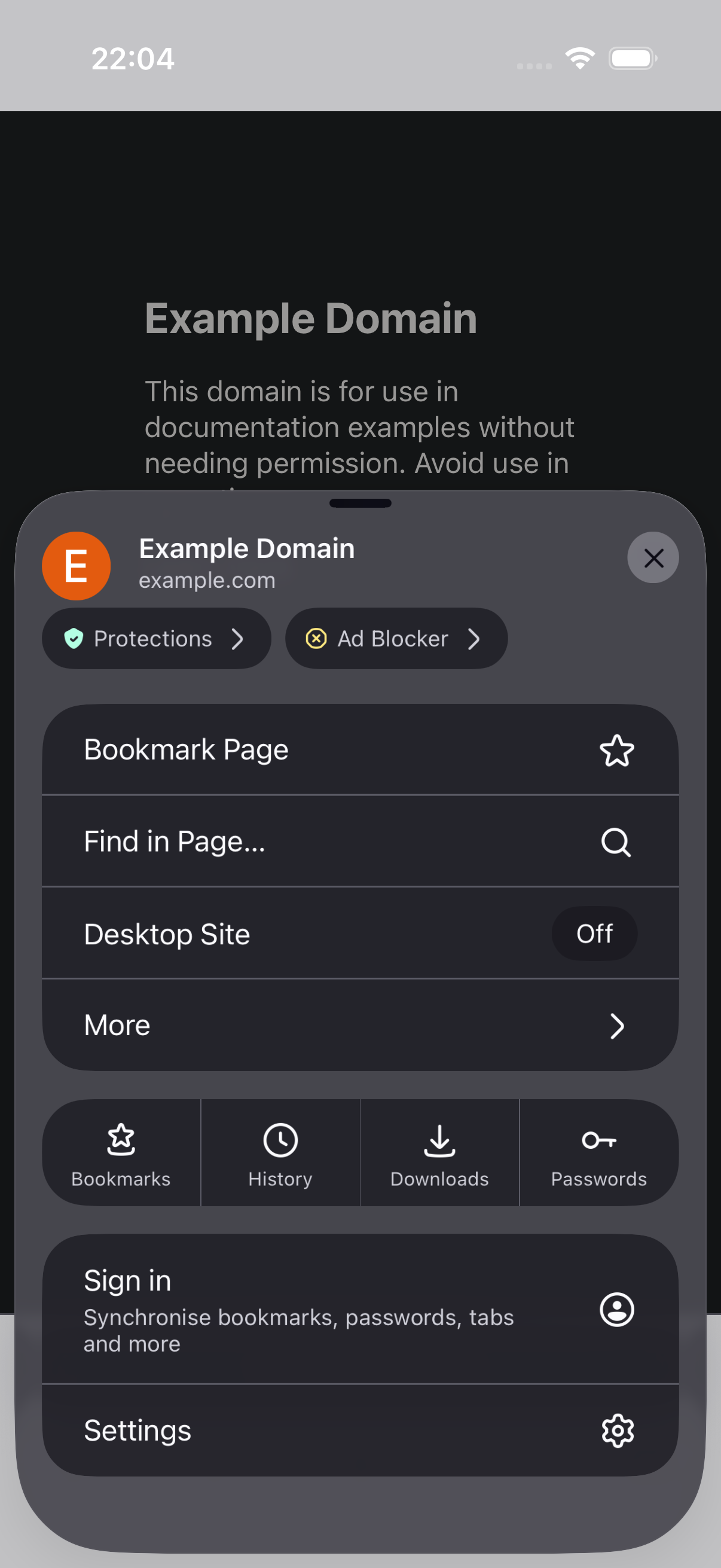Viewport: 721px width, 1568px height.
Task: Expand the More submenu
Action: tap(360, 1025)
